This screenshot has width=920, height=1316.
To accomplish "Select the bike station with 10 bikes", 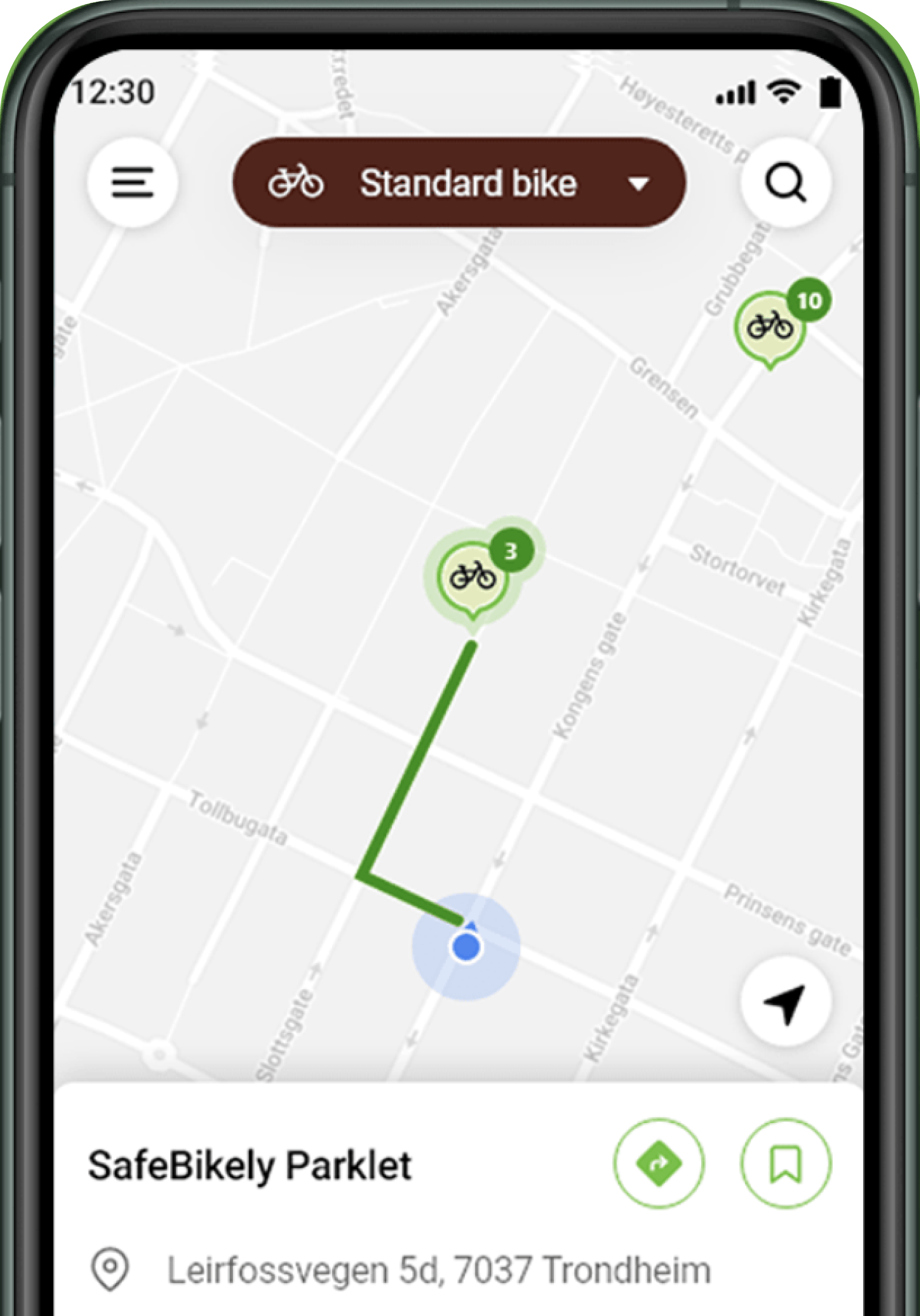I will pyautogui.click(x=771, y=325).
